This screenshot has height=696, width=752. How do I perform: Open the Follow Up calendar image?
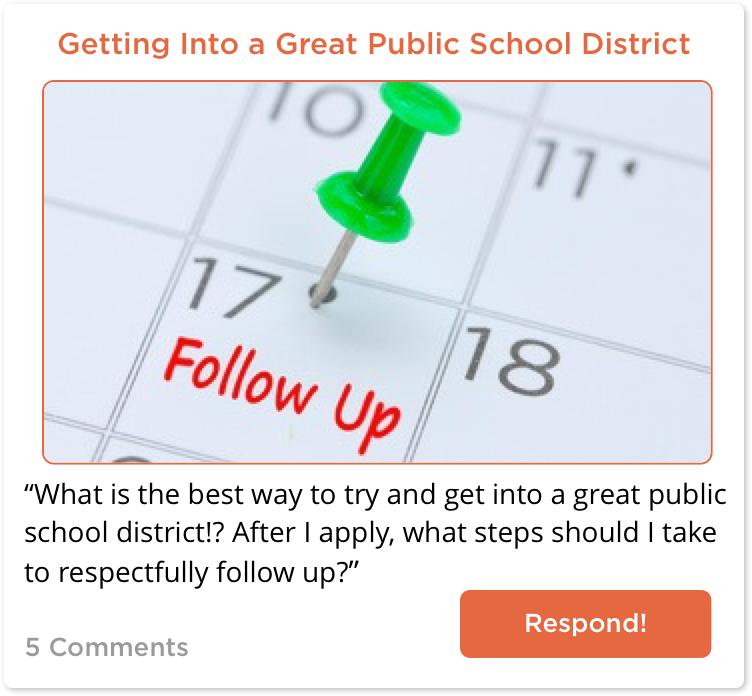coord(376,272)
